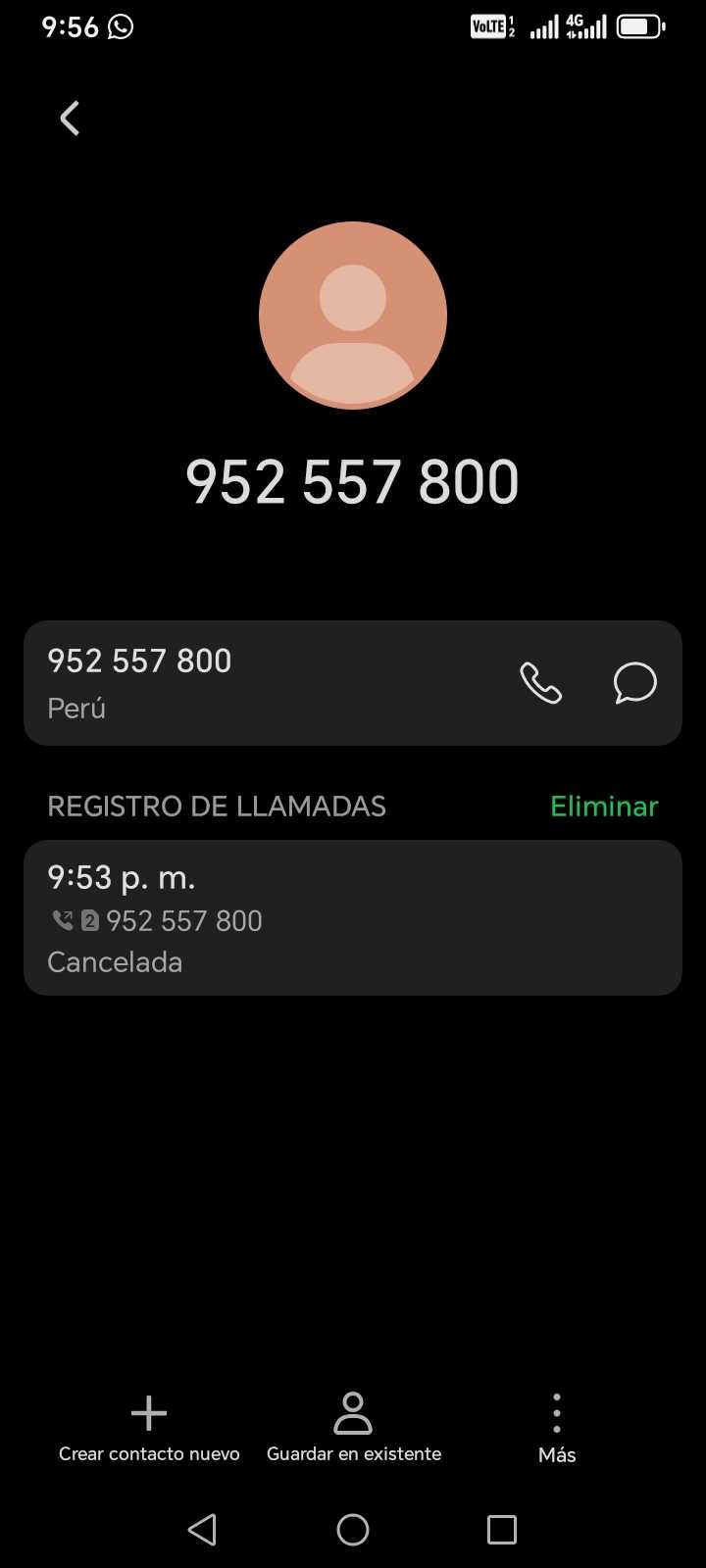Image resolution: width=706 pixels, height=1568 pixels.
Task: Call 952 557 800 with phone icon
Action: [x=540, y=683]
